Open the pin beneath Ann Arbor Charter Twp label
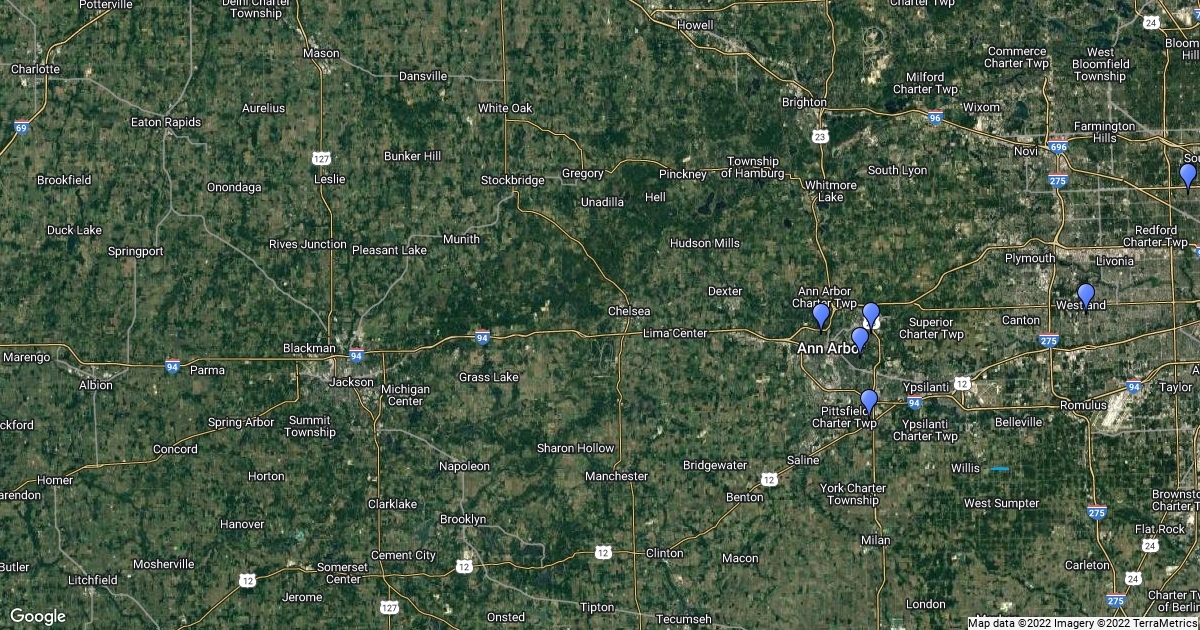The image size is (1200, 630). coord(821,316)
